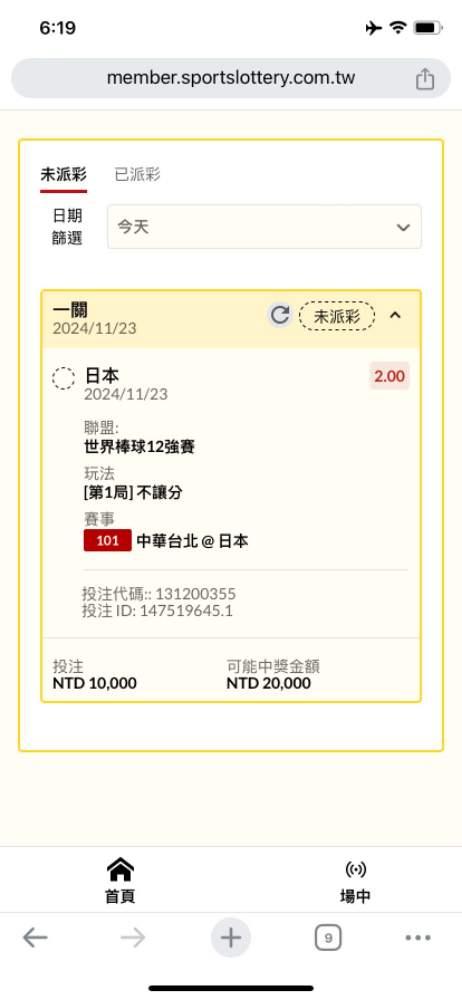Go to 首頁 home tab
Image resolution: width=462 pixels, height=1000 pixels.
(120, 880)
